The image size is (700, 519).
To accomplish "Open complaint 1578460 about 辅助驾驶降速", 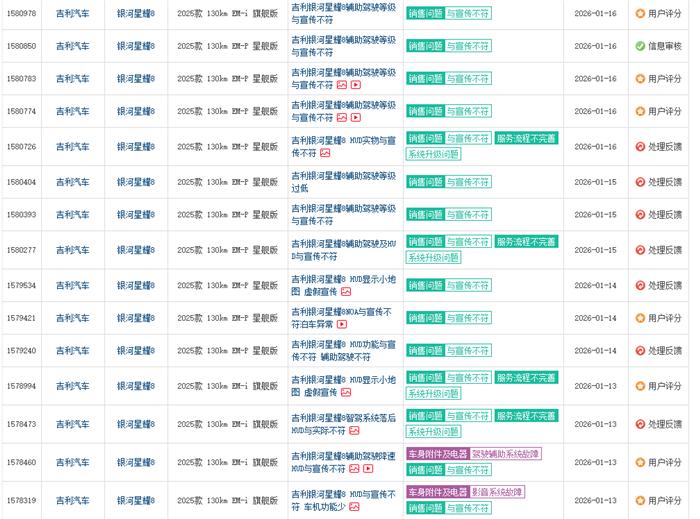I will (343, 455).
